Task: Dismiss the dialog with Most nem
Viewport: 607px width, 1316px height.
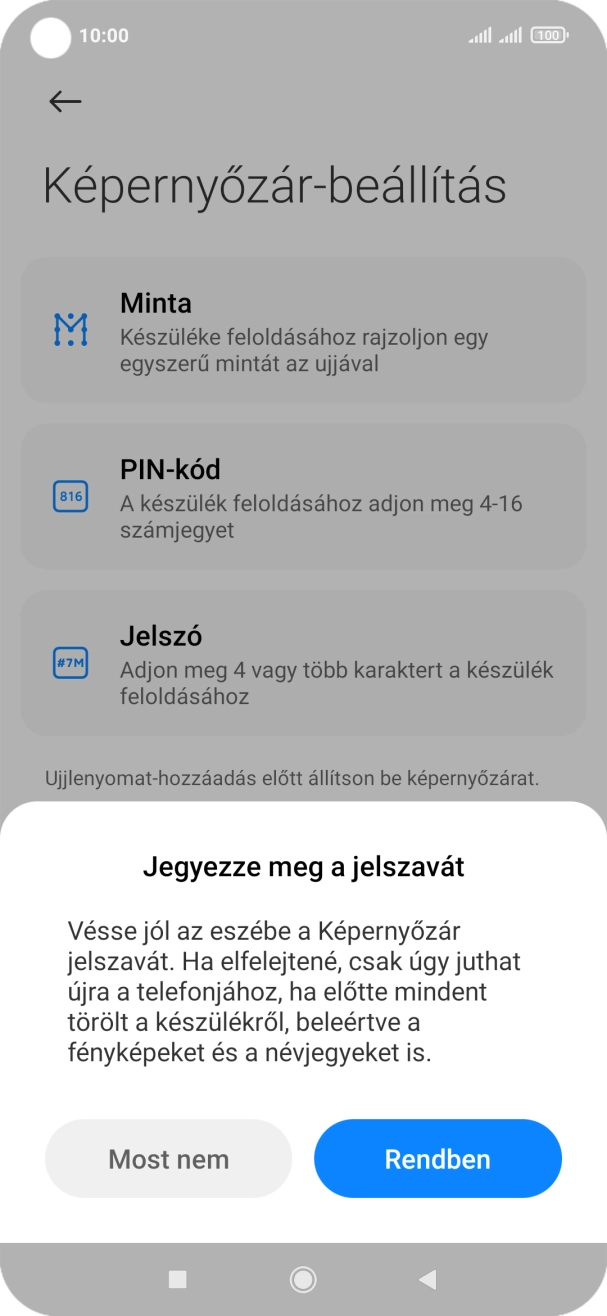Action: (x=168, y=1159)
